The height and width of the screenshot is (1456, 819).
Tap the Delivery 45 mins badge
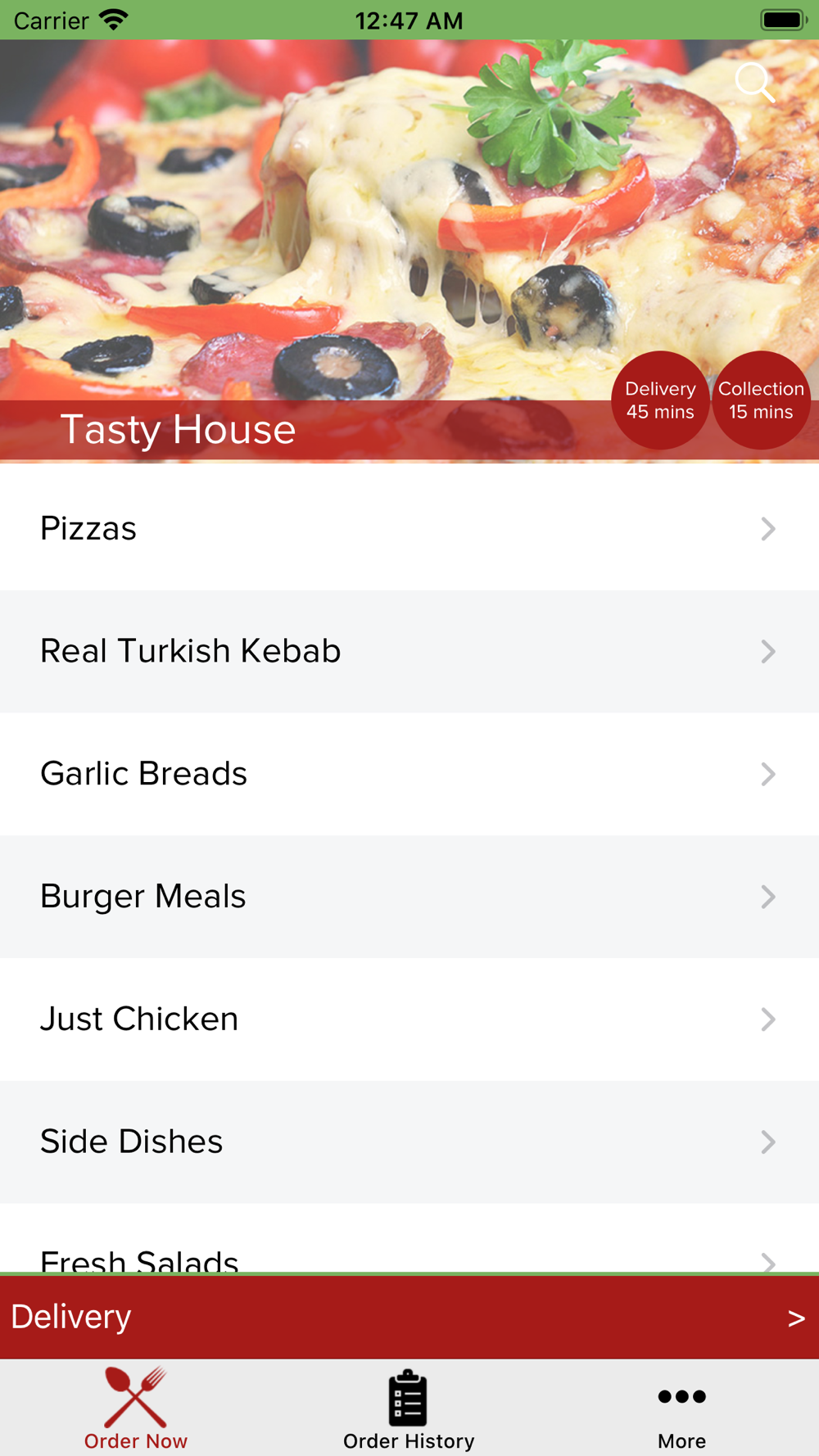tap(660, 400)
